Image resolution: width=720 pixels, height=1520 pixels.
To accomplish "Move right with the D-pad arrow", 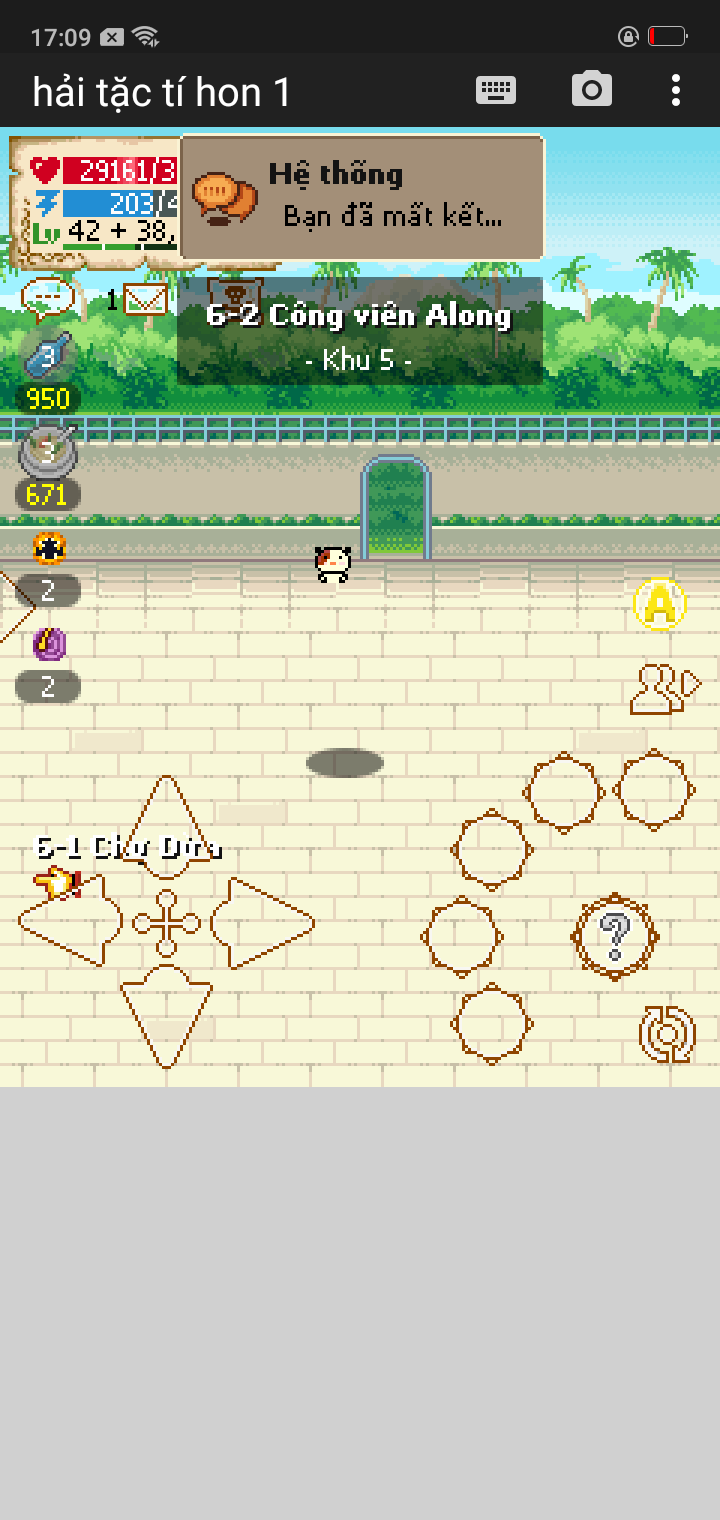I will pos(262,922).
